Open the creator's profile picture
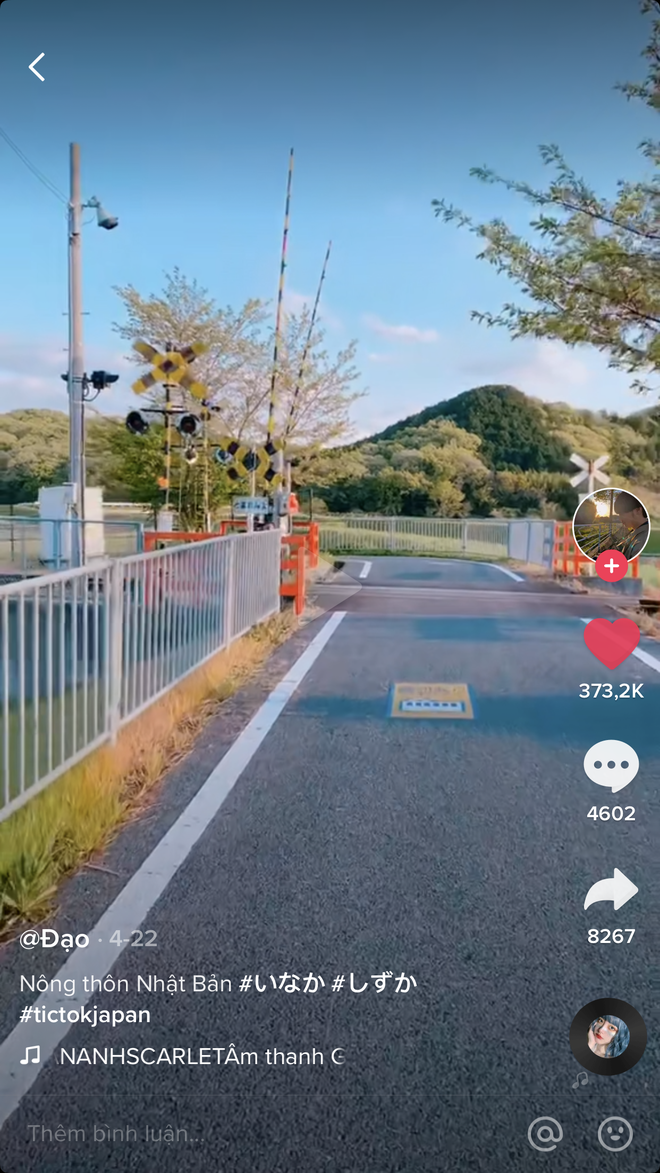Viewport: 660px width, 1173px height. 611,525
